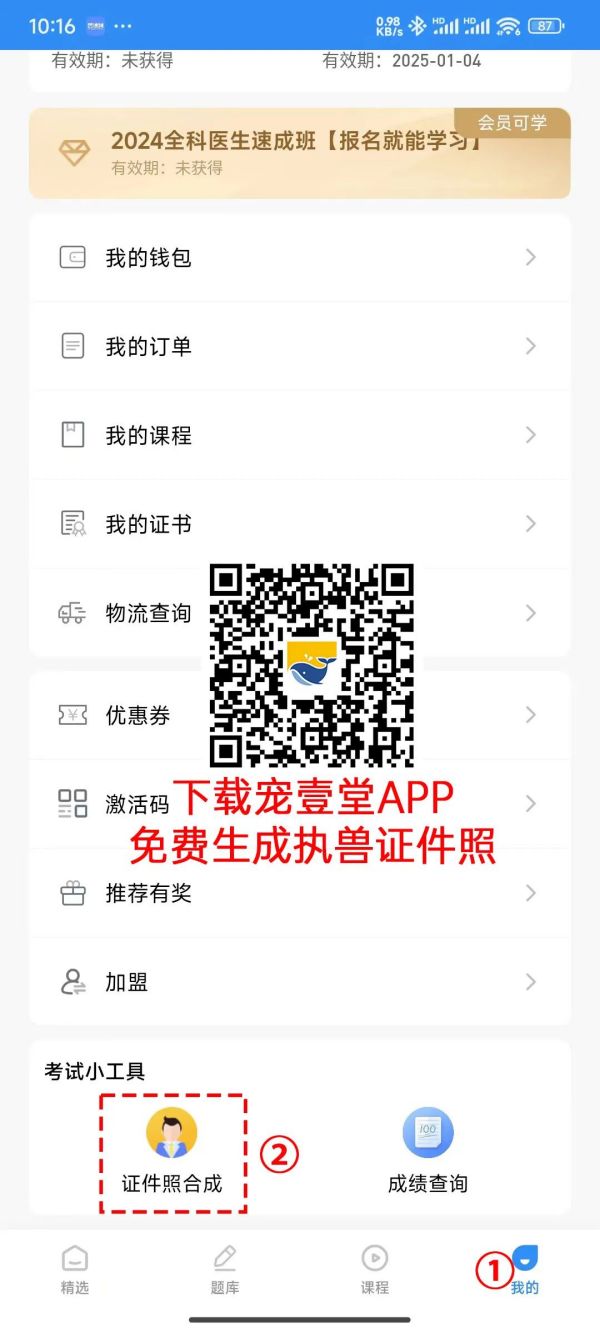Viewport: 600px width, 1333px height.
Task: Open 物流查询
Action: [x=300, y=613]
